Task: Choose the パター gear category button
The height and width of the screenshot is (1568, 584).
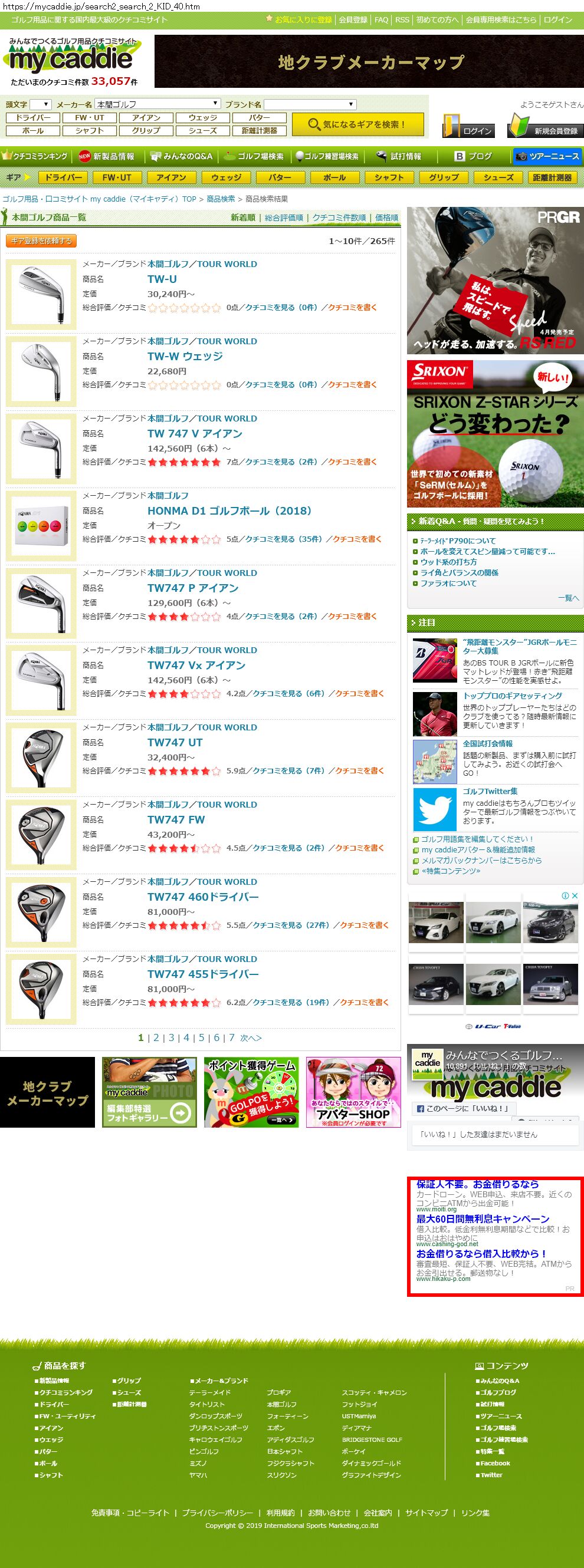Action: pos(280,178)
